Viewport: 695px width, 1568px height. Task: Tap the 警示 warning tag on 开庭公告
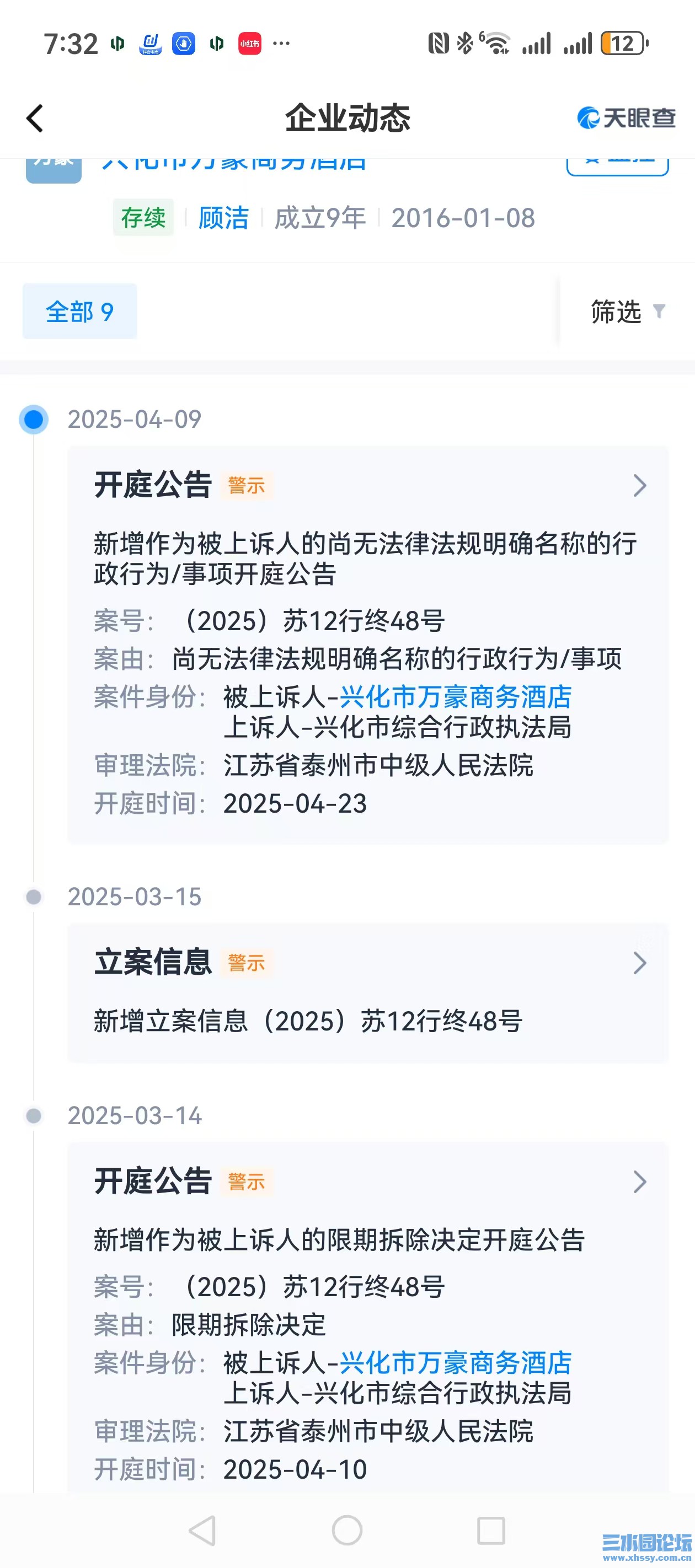246,487
